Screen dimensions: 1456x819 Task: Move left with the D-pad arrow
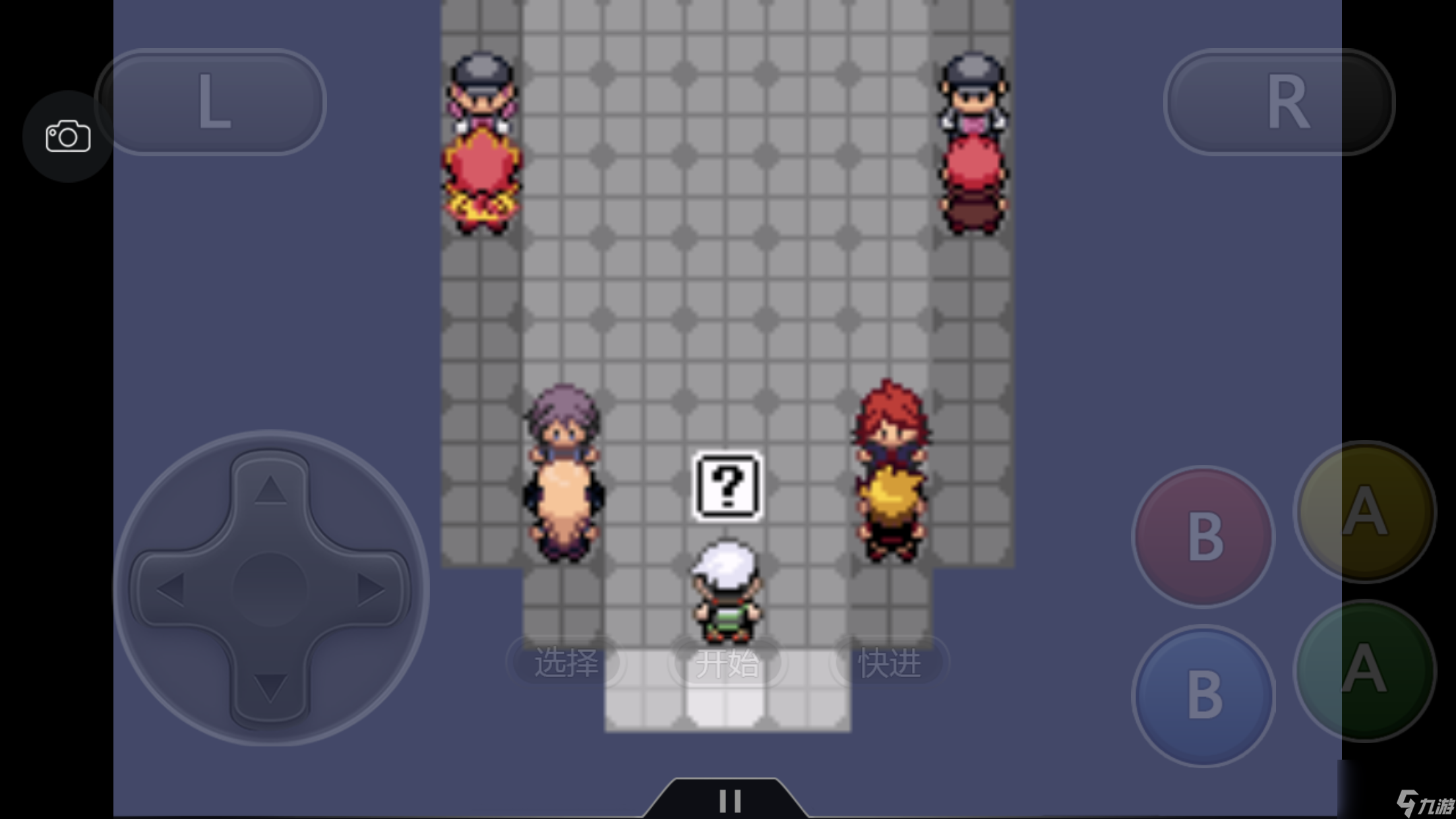pyautogui.click(x=171, y=588)
